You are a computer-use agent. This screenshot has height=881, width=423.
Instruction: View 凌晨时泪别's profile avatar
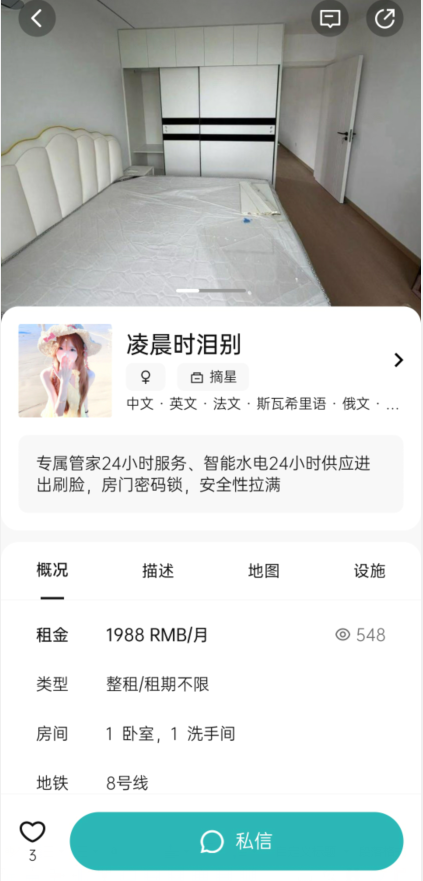(x=65, y=370)
